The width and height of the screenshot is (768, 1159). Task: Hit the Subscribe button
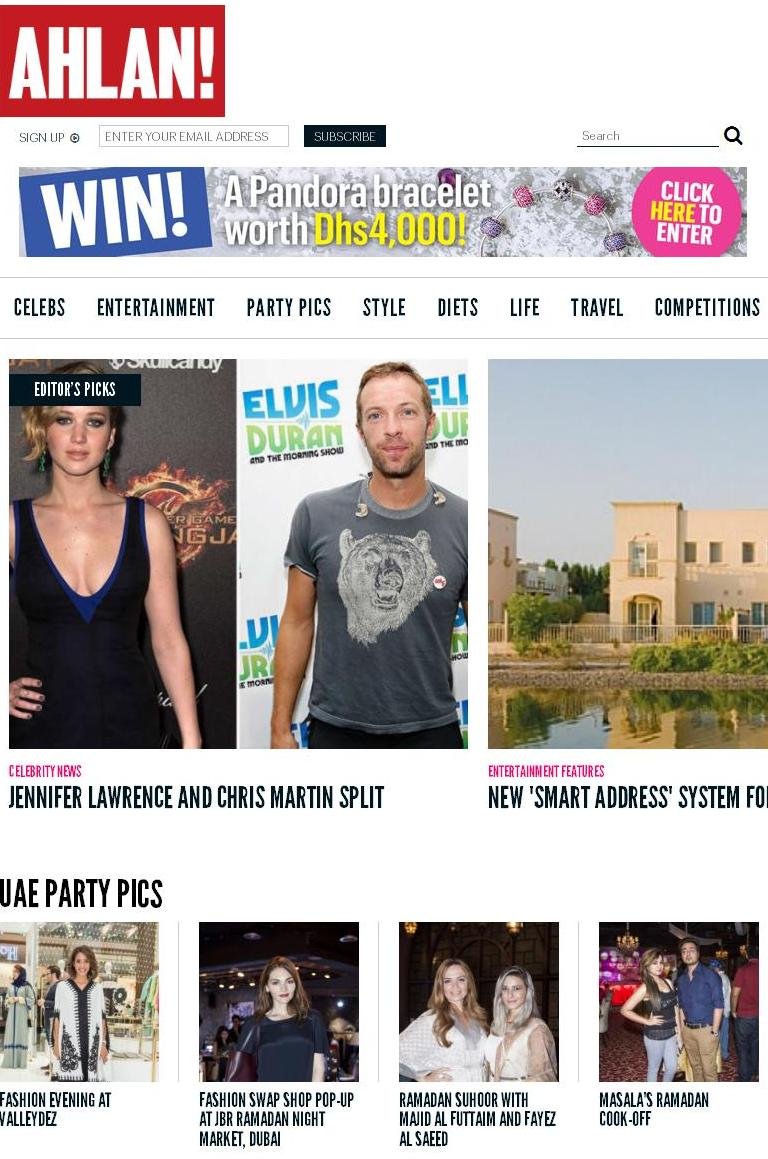tap(344, 136)
